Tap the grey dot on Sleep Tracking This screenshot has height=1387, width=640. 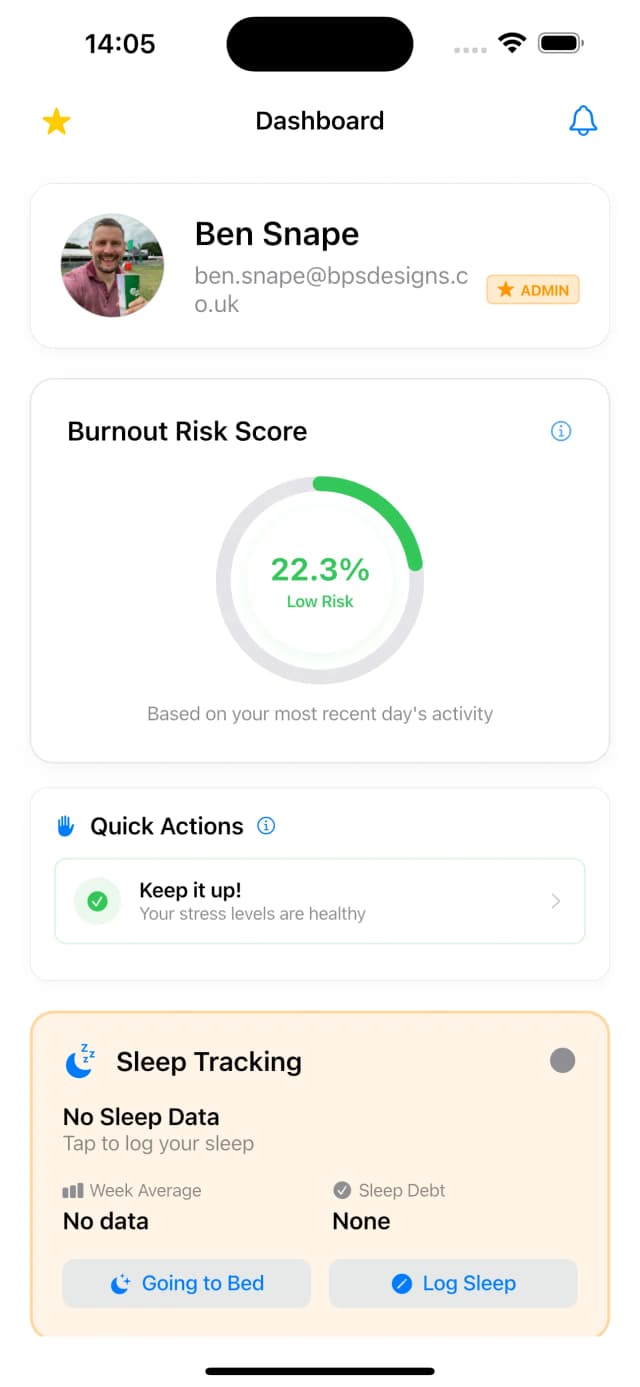[x=563, y=1061]
